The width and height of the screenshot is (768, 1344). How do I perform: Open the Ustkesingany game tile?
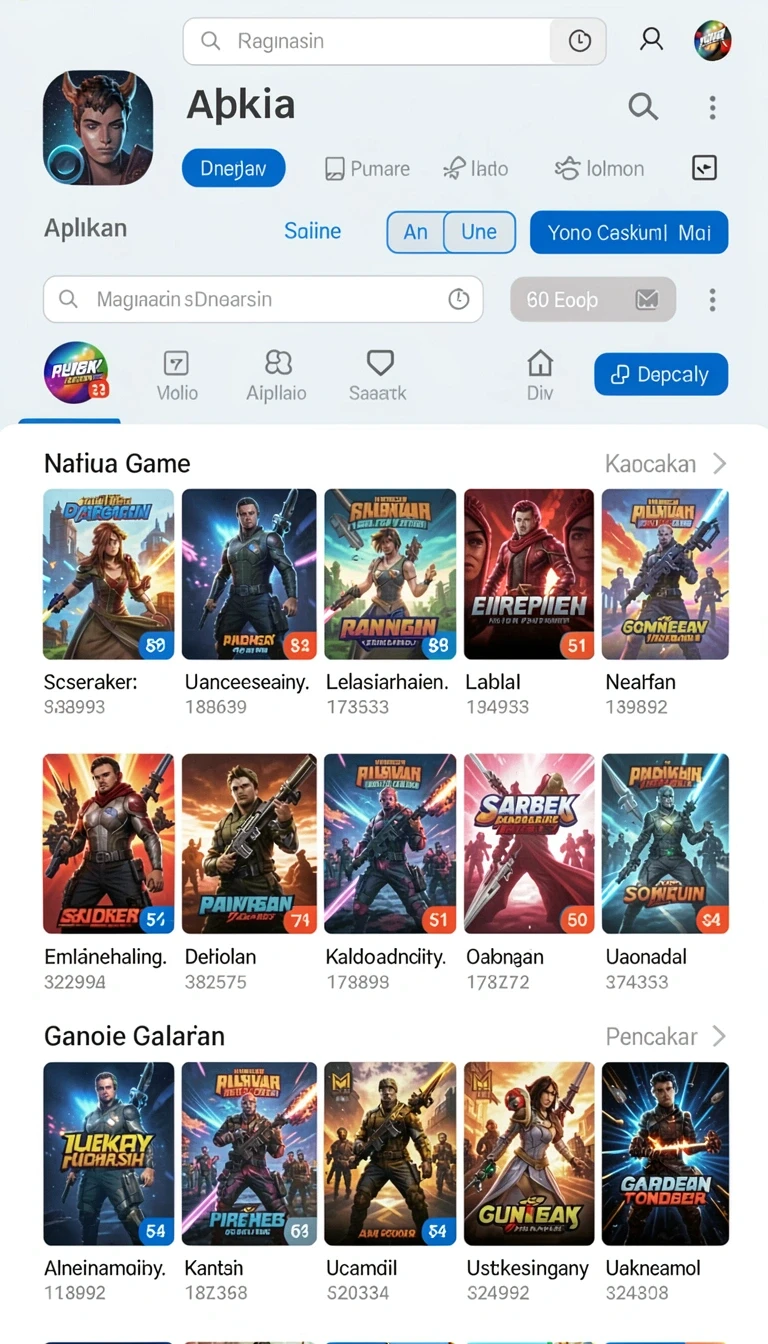click(x=529, y=1182)
